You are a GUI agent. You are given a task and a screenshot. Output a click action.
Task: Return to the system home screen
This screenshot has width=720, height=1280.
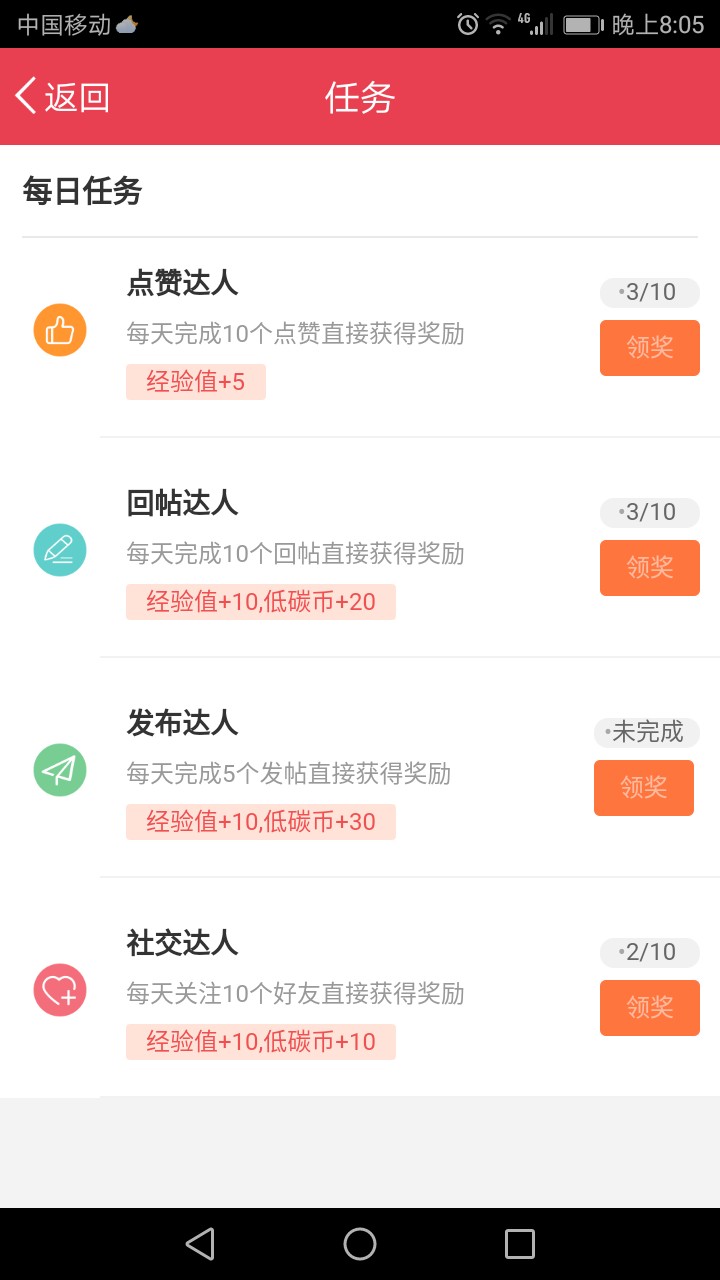360,1244
